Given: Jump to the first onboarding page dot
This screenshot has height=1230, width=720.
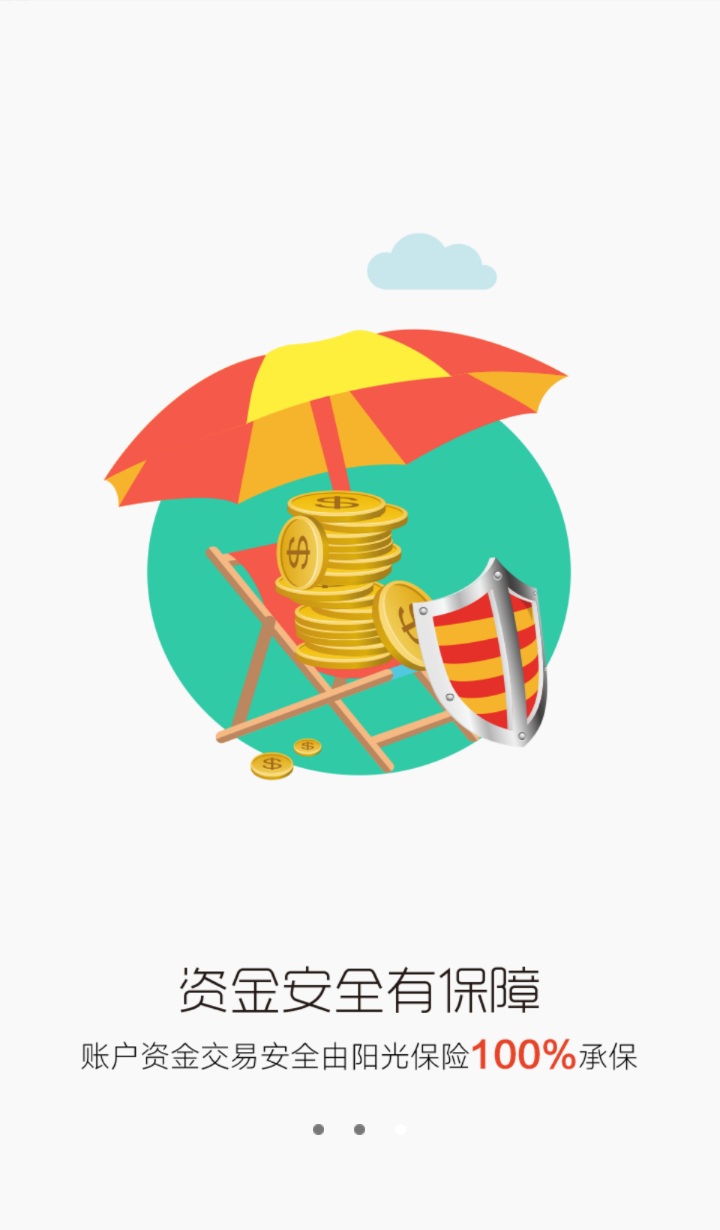Looking at the screenshot, I should point(318,1129).
